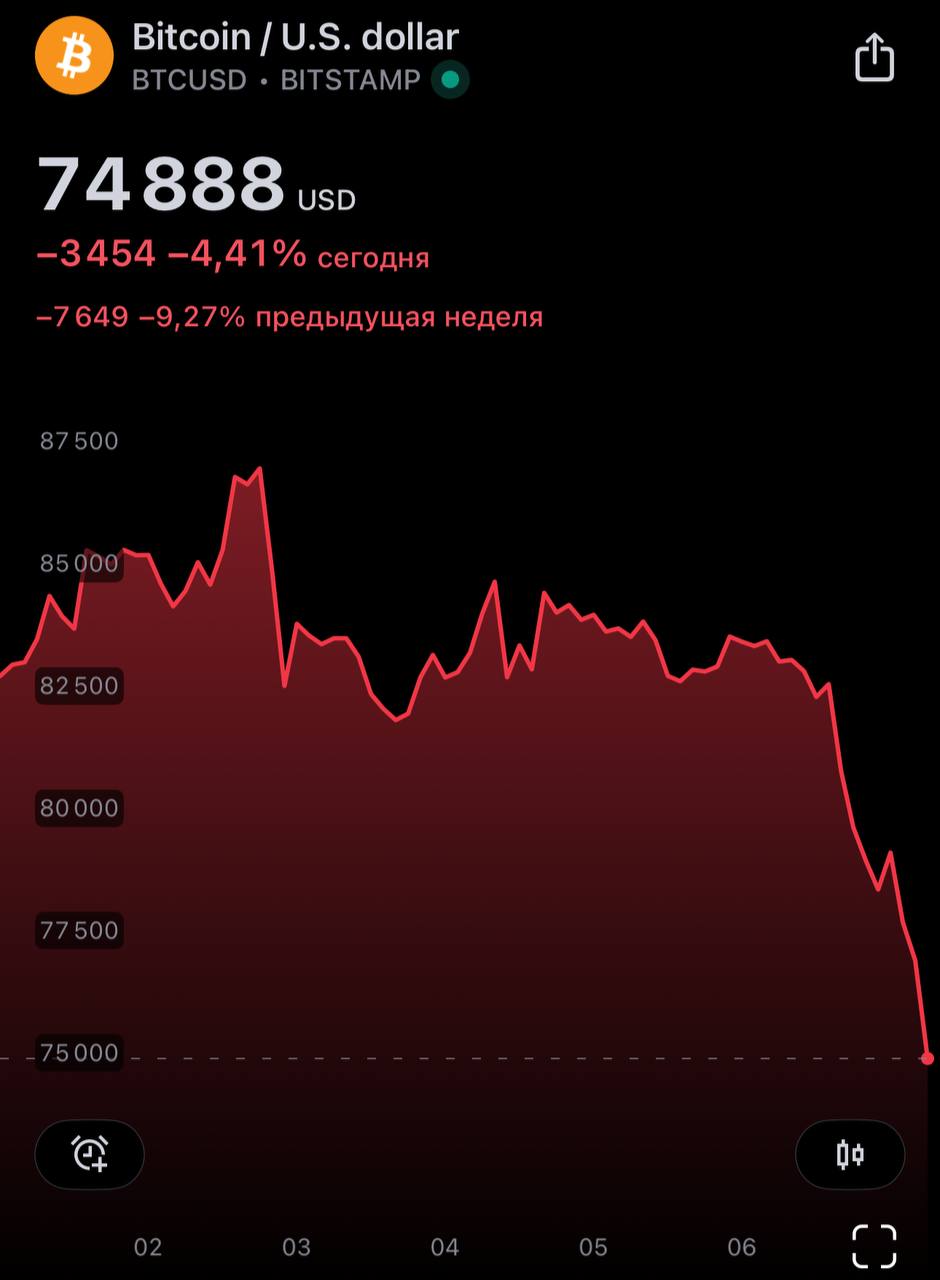Switch the chart type to candlesticks
Image resolution: width=940 pixels, height=1280 pixels.
click(850, 1154)
